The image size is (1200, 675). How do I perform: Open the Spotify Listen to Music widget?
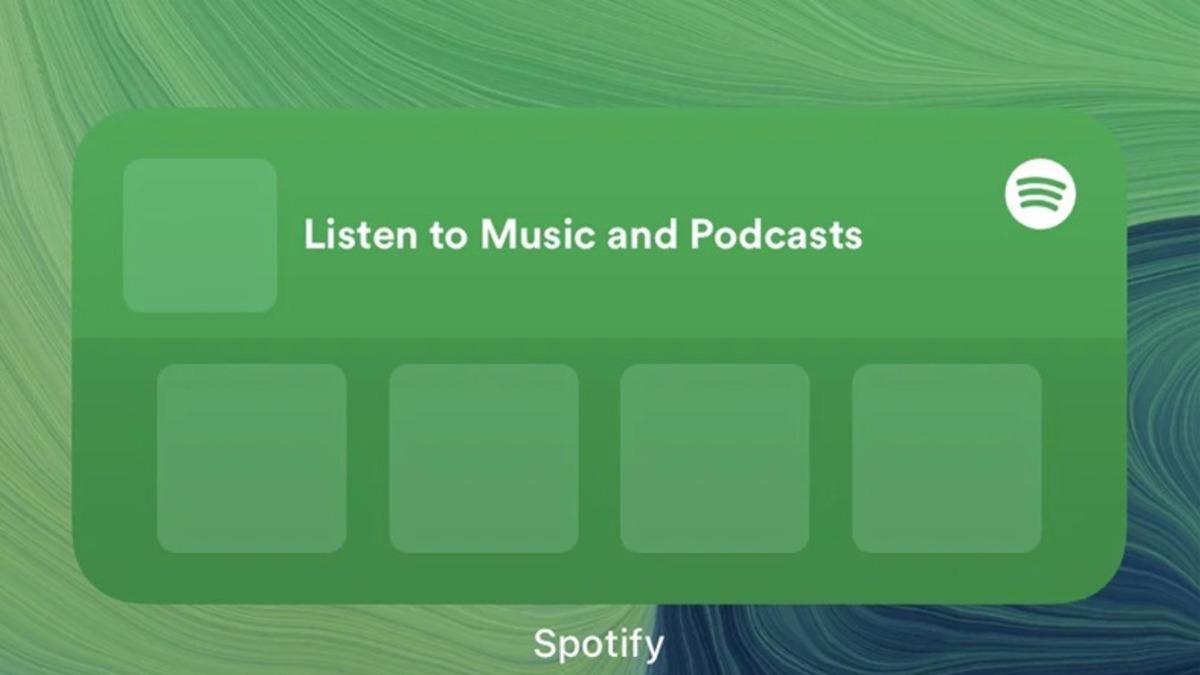(582, 236)
